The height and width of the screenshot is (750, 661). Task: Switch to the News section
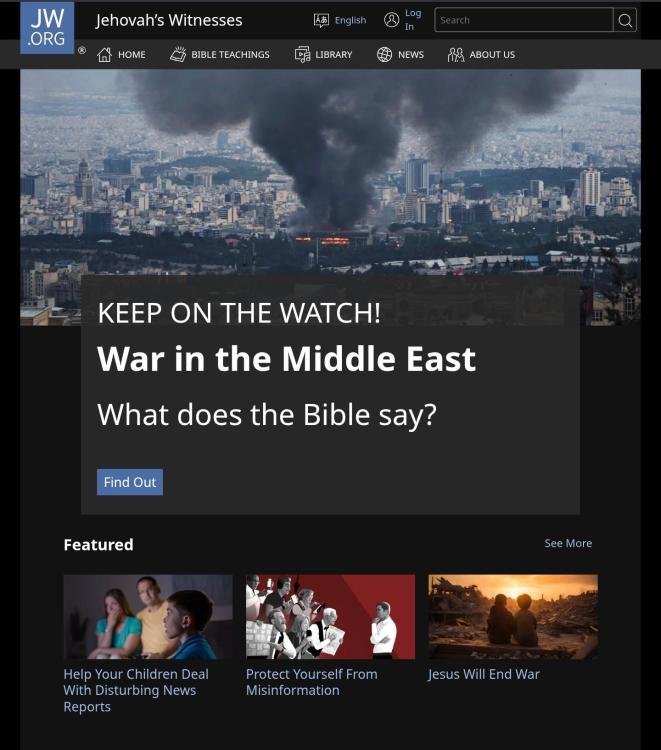coord(400,55)
